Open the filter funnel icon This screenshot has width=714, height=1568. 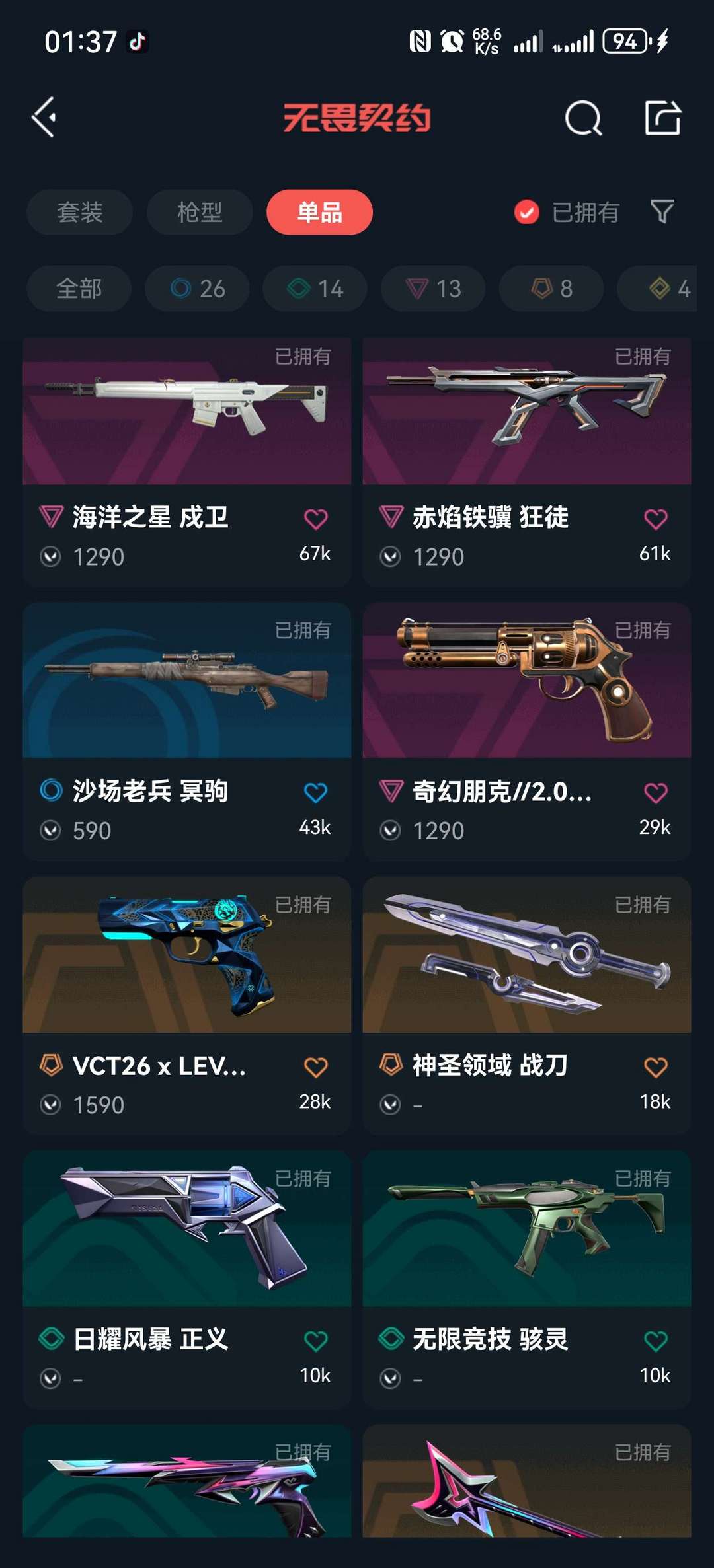point(662,211)
